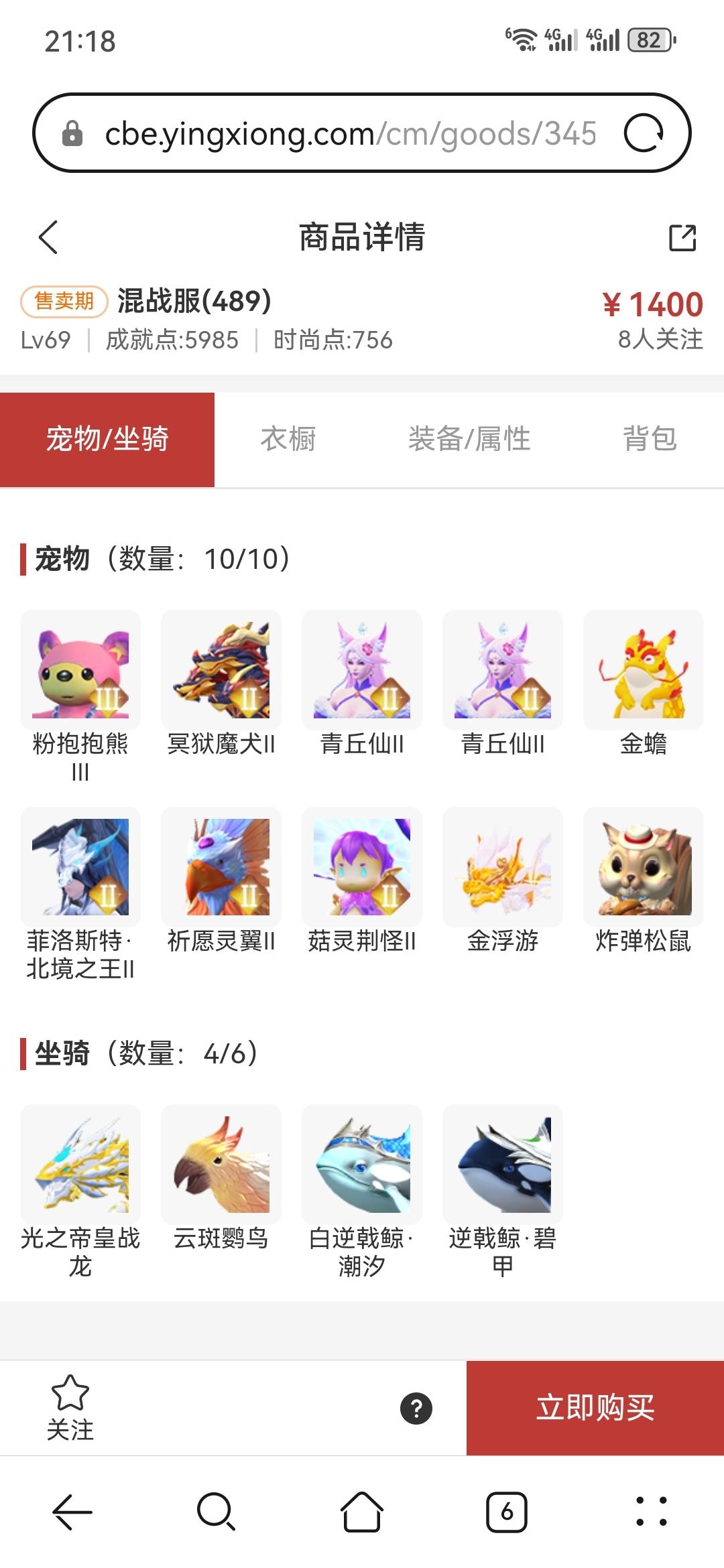The image size is (724, 1568).
Task: Open the 背包 tab
Action: (x=649, y=439)
